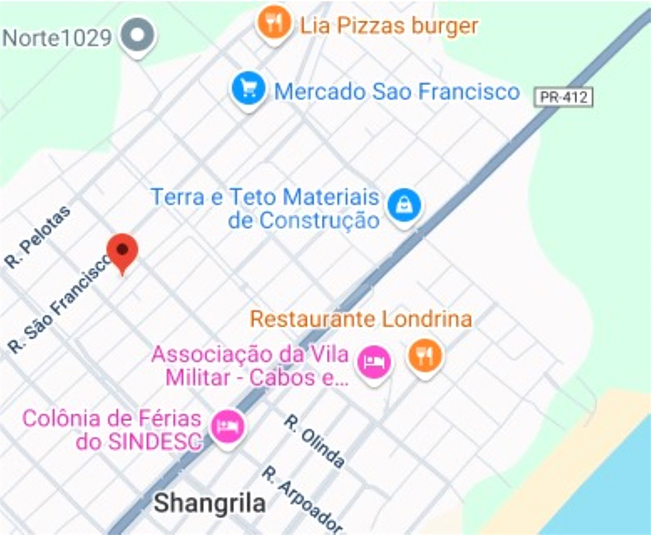Select Mercado Sao Francisco shopping pin
Screen dimensions: 651x535
coord(248,90)
